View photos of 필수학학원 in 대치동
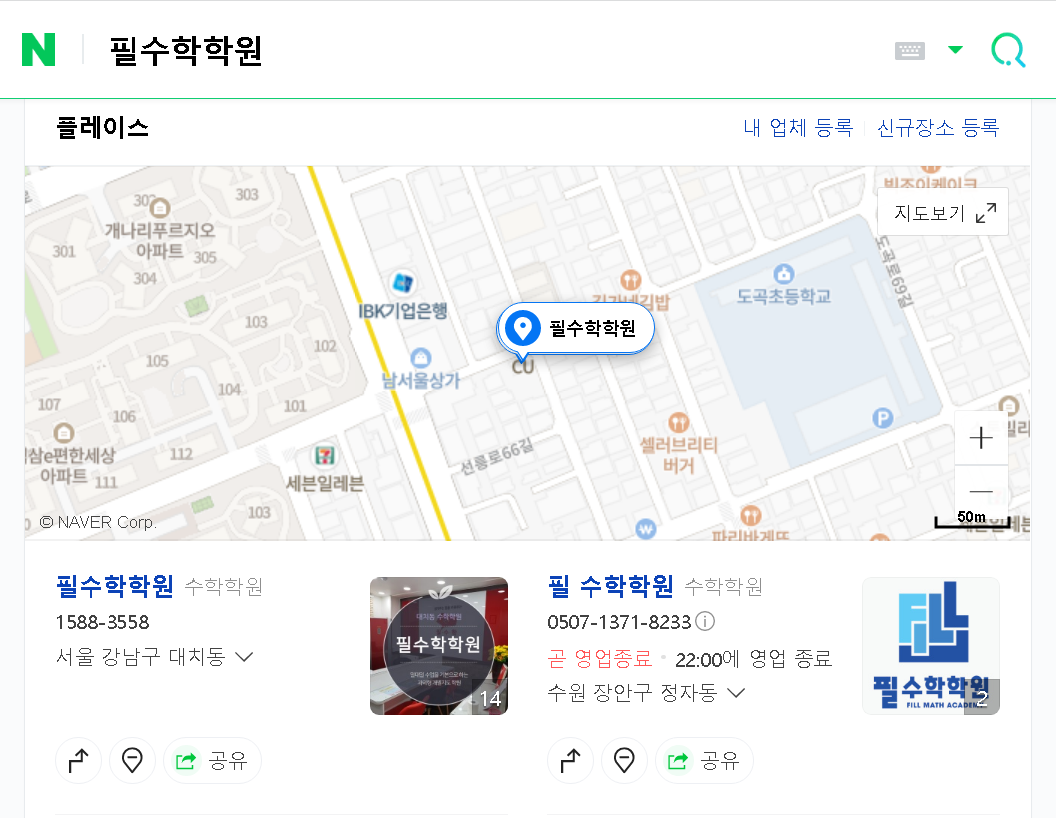This screenshot has width=1056, height=818. (438, 646)
